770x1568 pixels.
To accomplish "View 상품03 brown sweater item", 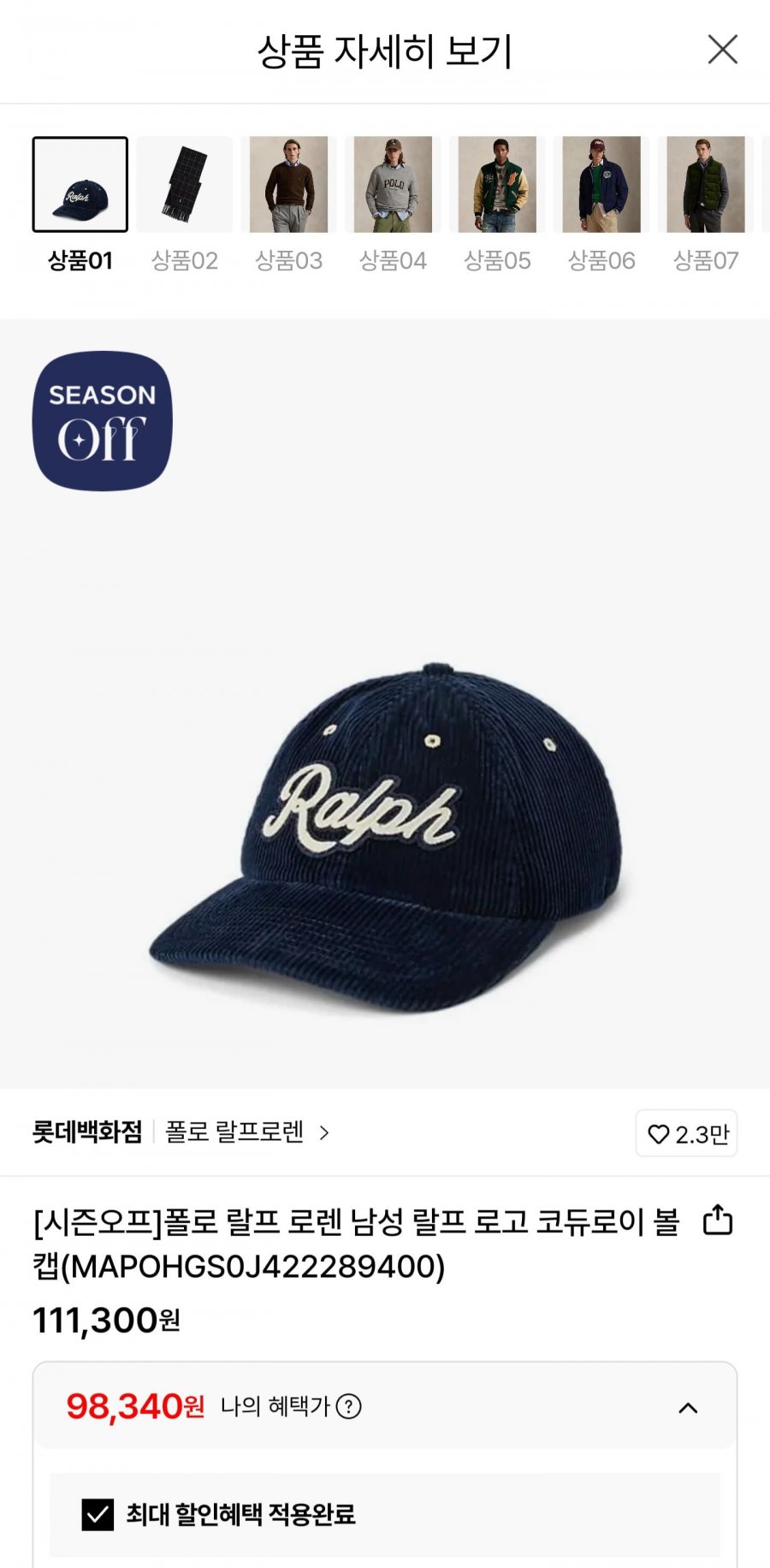I will [x=289, y=185].
